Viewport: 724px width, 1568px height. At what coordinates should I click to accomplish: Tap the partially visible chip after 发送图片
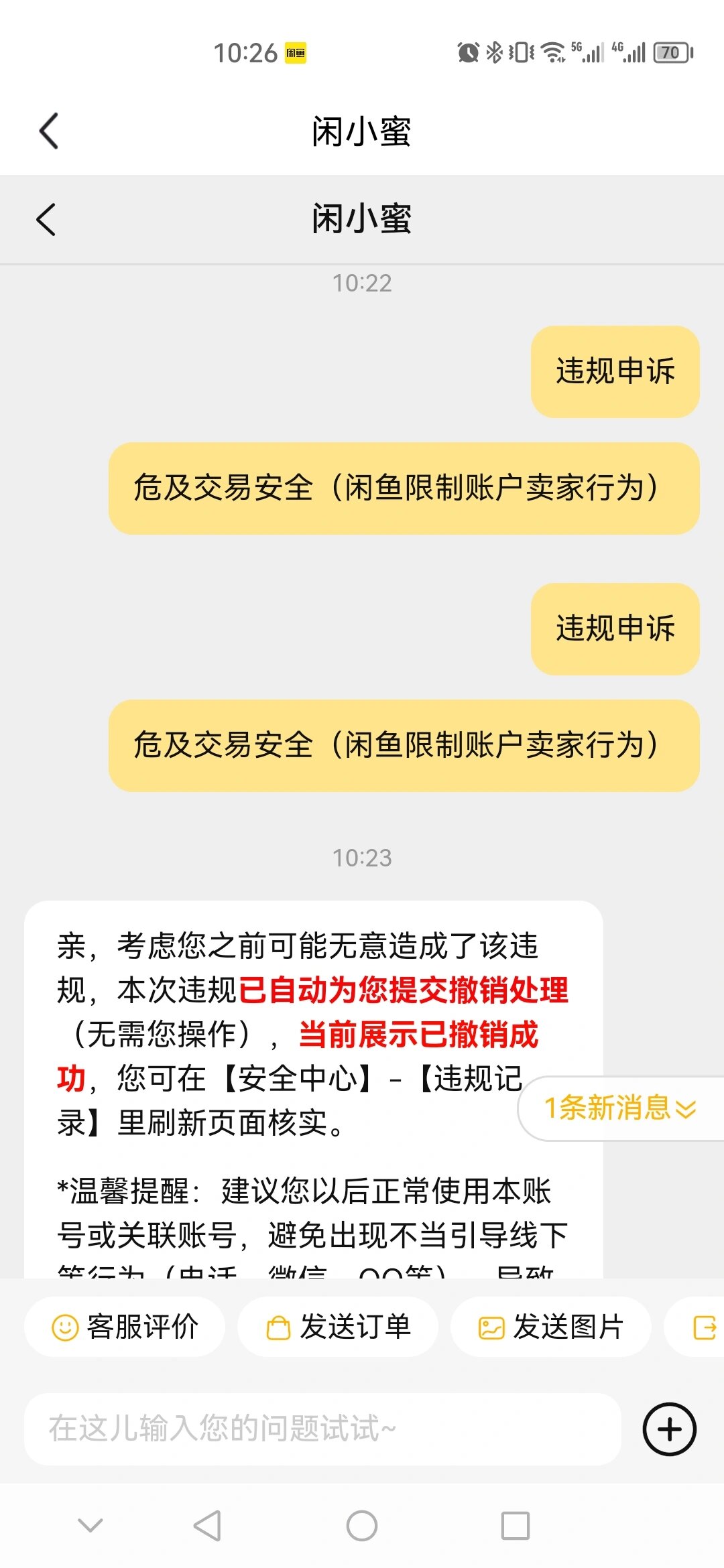pos(695,1327)
